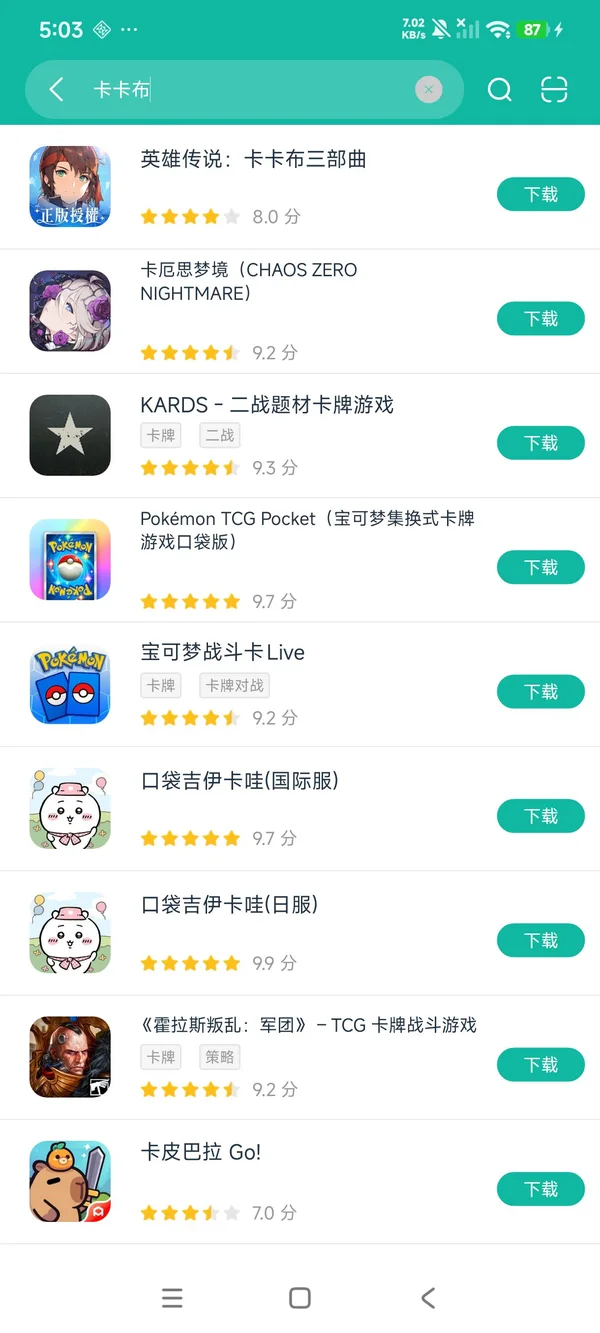This screenshot has width=600, height=1333.
Task: Download 英雄传说：卡卡布三部曲
Action: pyautogui.click(x=541, y=194)
